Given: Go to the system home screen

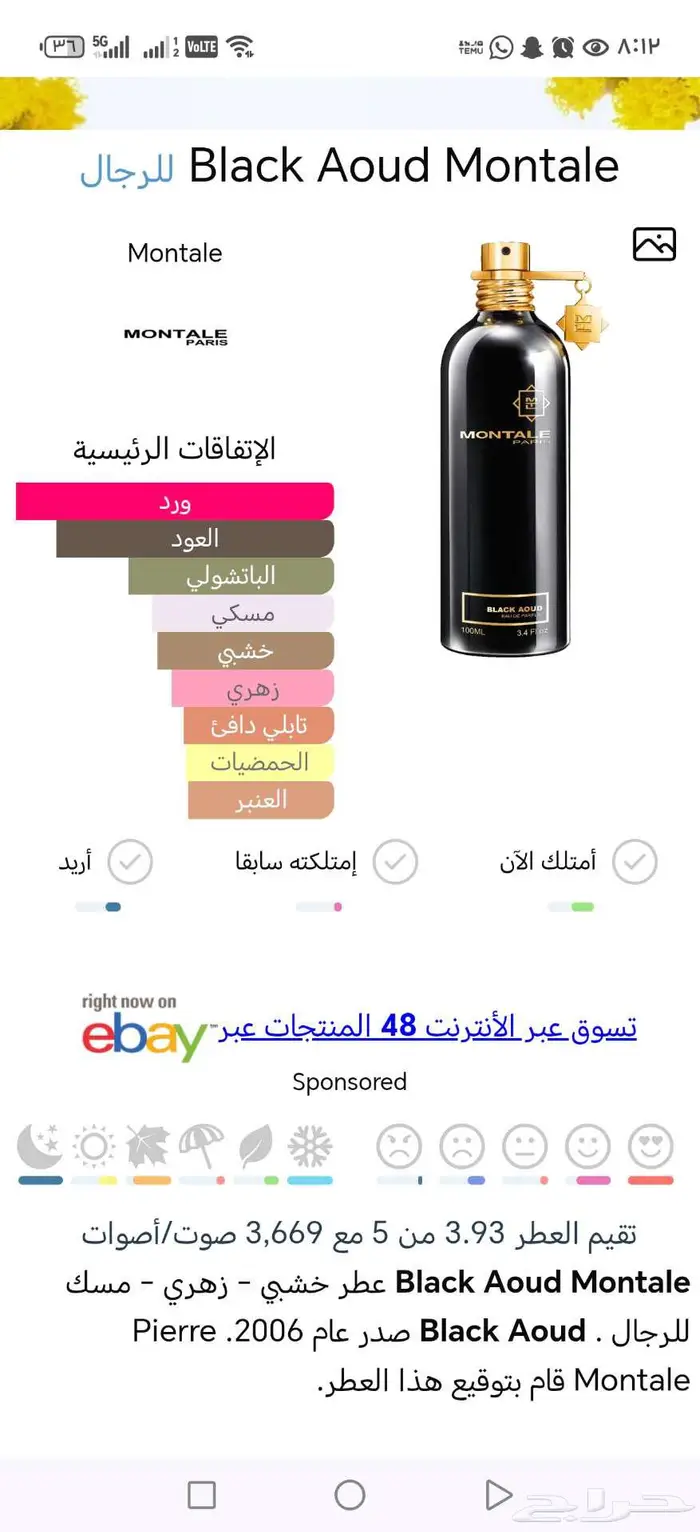Looking at the screenshot, I should [350, 1495].
